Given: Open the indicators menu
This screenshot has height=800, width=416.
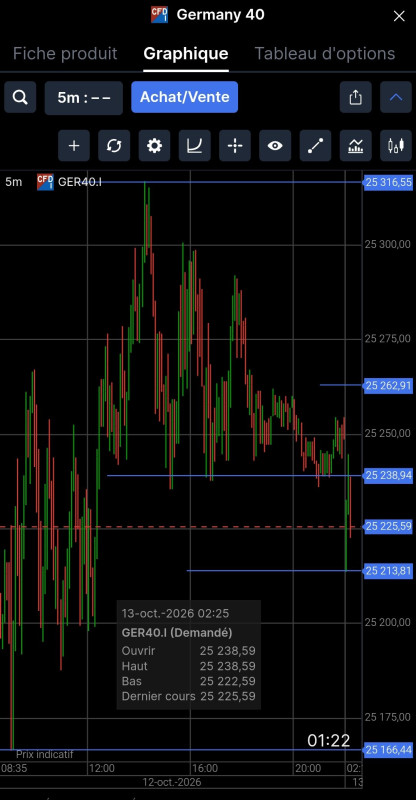Looking at the screenshot, I should (356, 146).
